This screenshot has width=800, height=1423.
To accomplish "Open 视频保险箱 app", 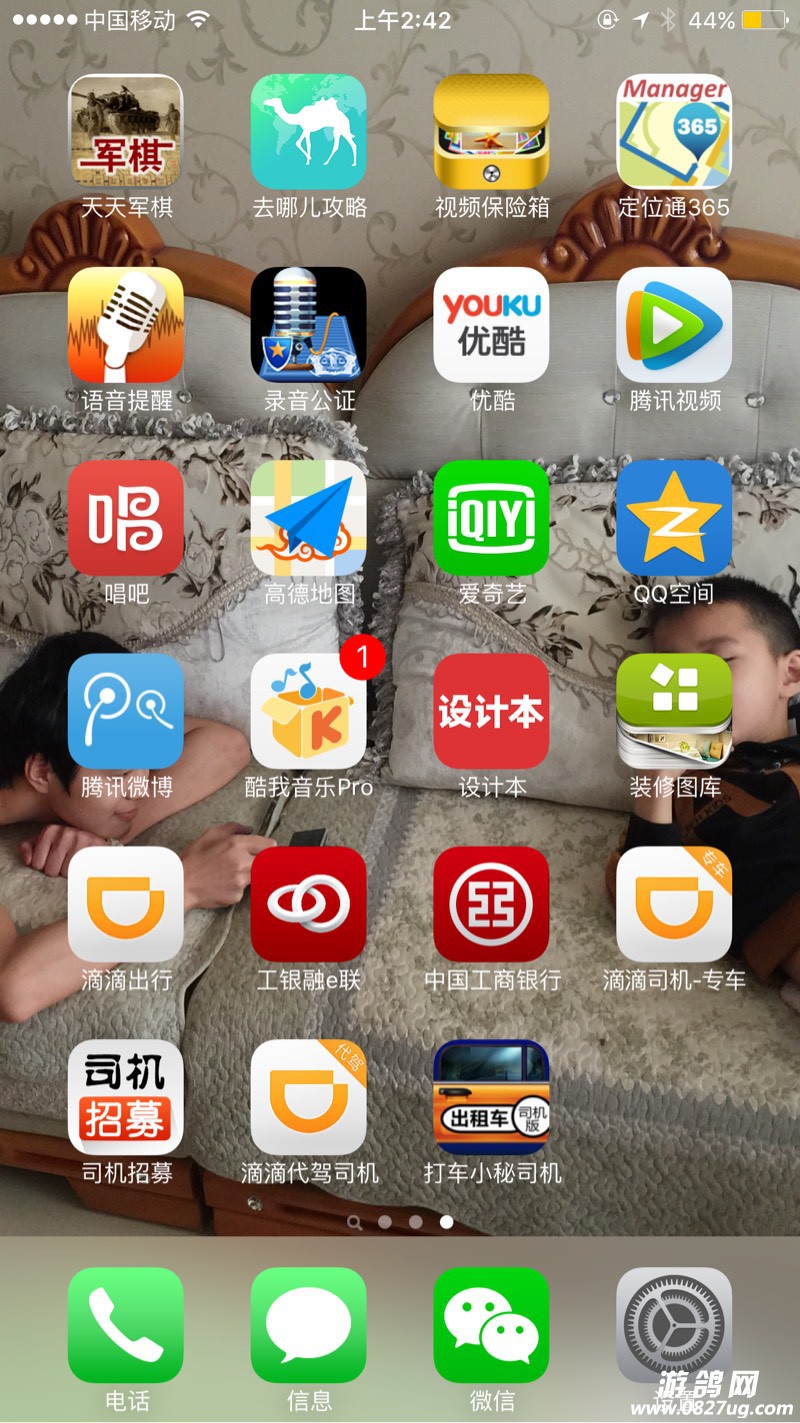I will 491,132.
